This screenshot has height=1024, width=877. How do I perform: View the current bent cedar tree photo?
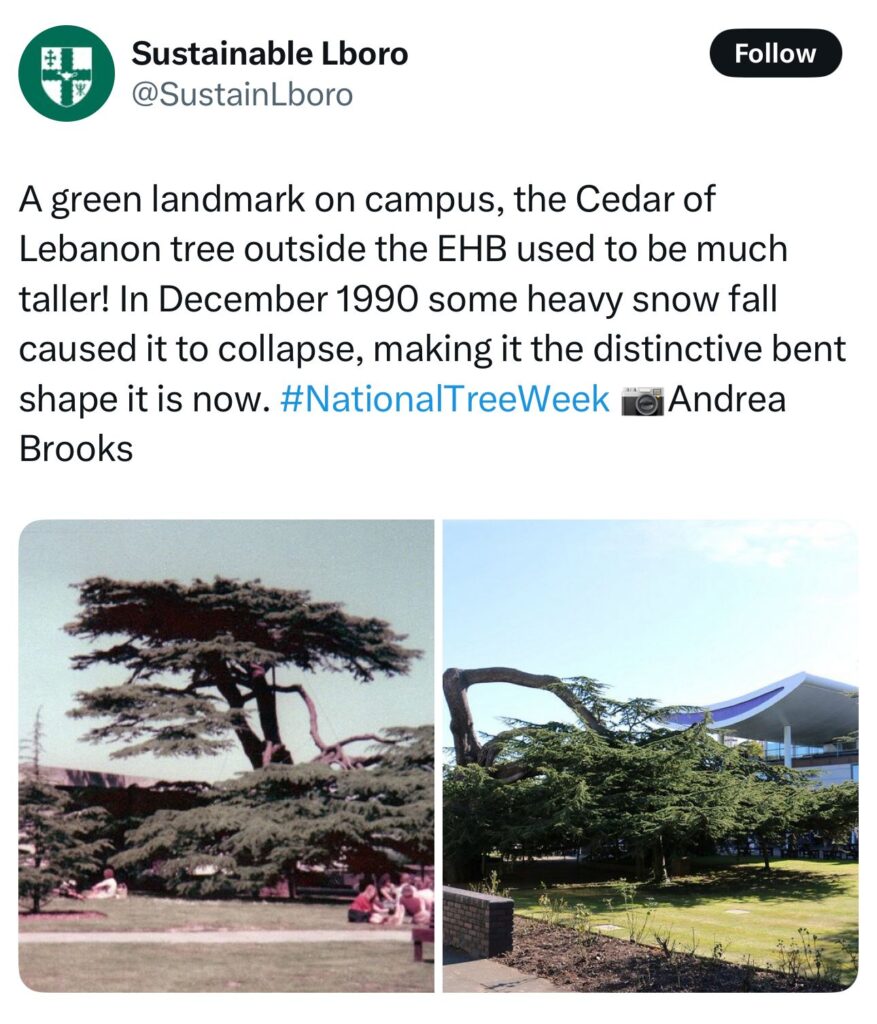tap(650, 755)
